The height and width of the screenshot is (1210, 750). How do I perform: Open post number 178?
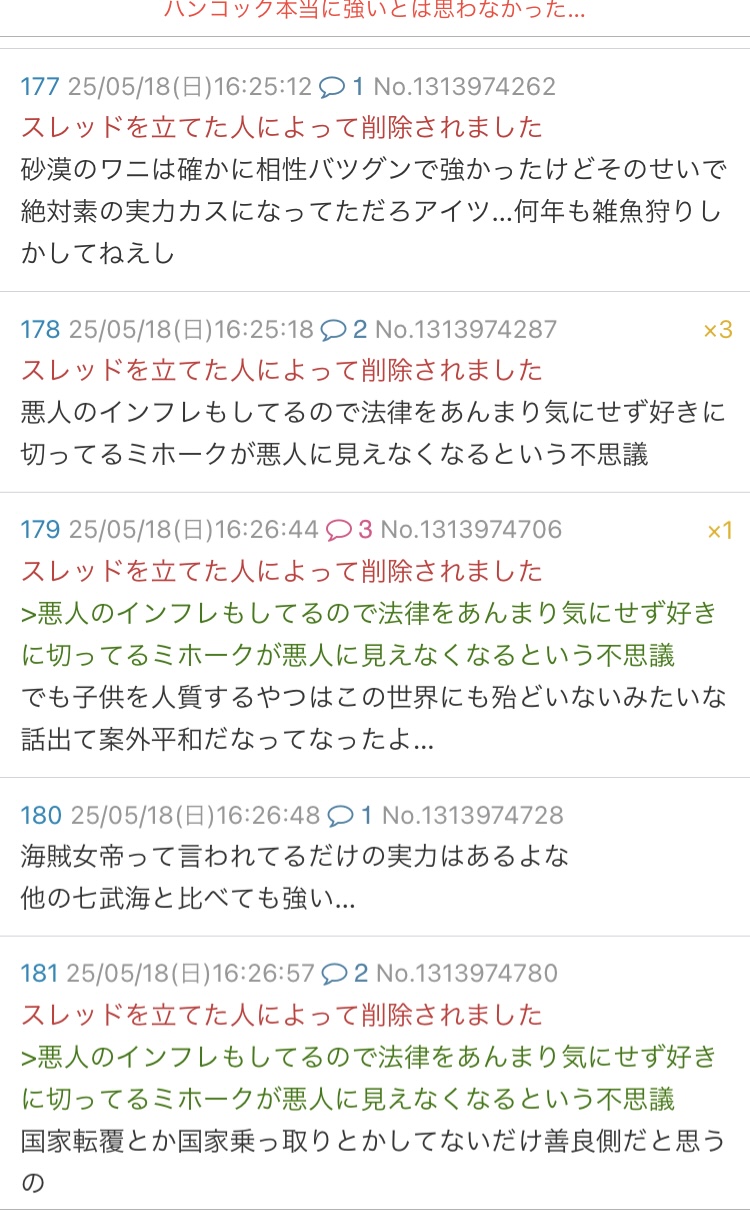(x=40, y=330)
